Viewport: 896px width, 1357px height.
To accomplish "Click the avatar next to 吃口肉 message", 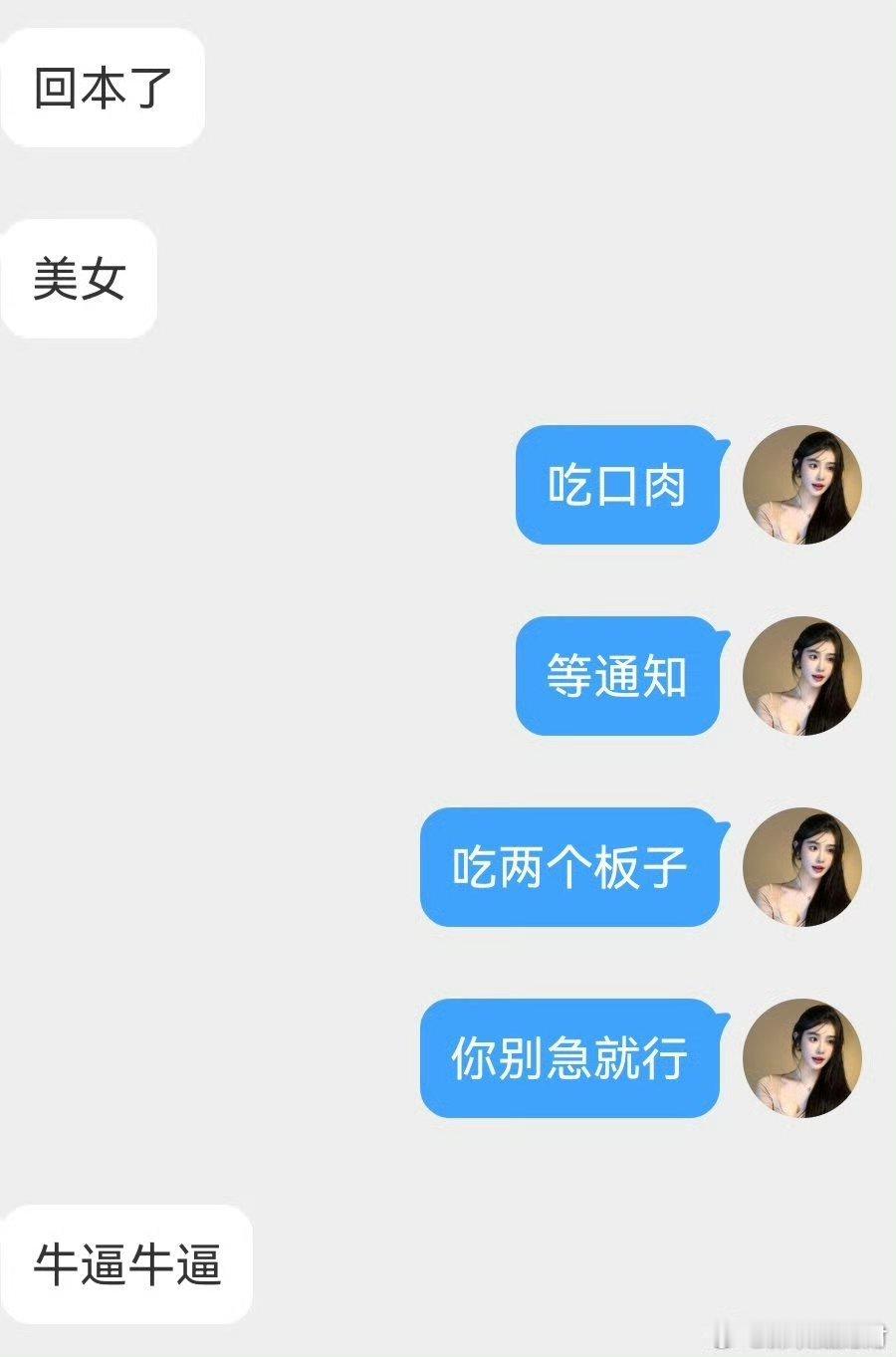I will coord(803,485).
